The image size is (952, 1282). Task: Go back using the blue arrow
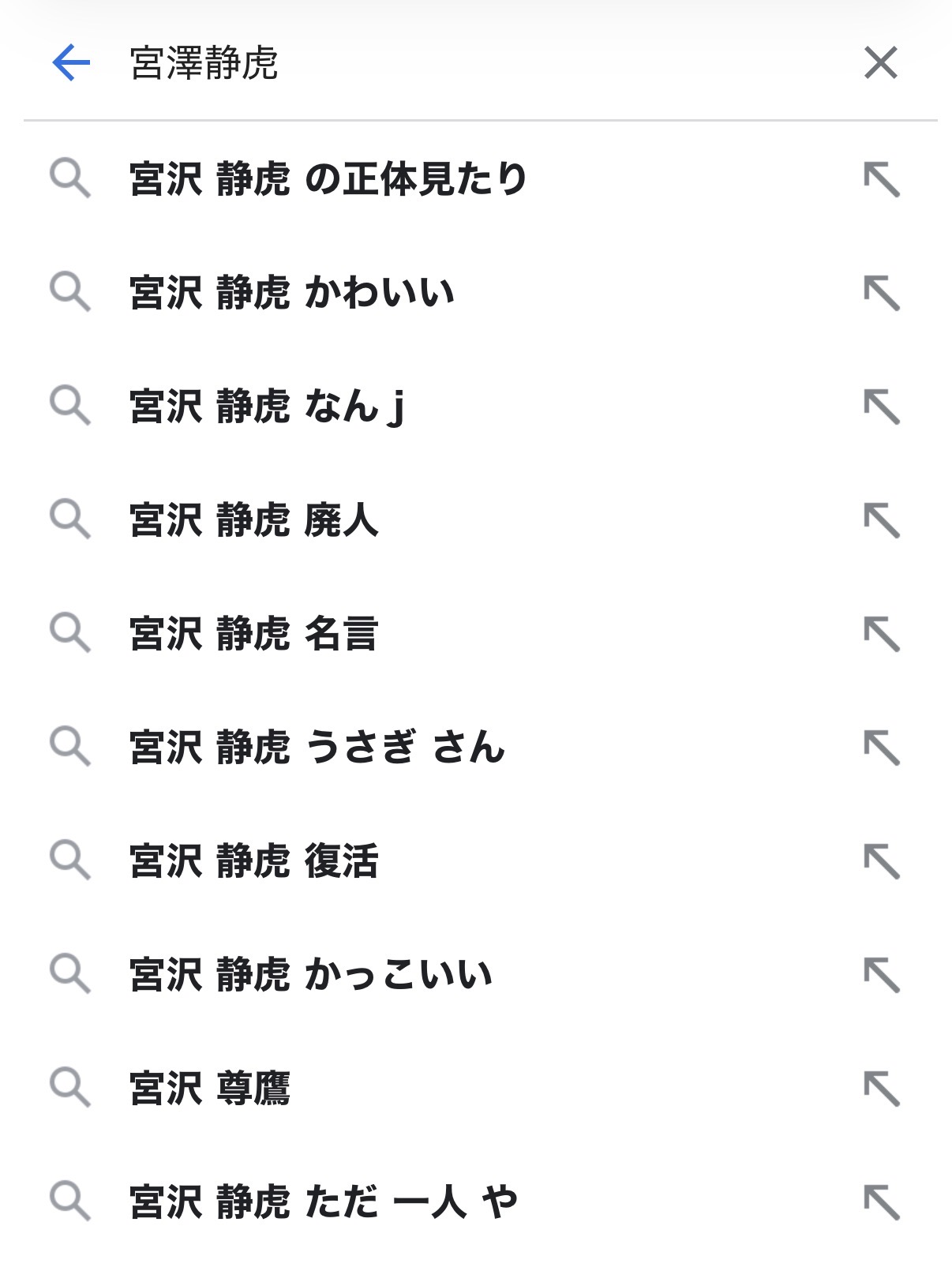pyautogui.click(x=71, y=63)
